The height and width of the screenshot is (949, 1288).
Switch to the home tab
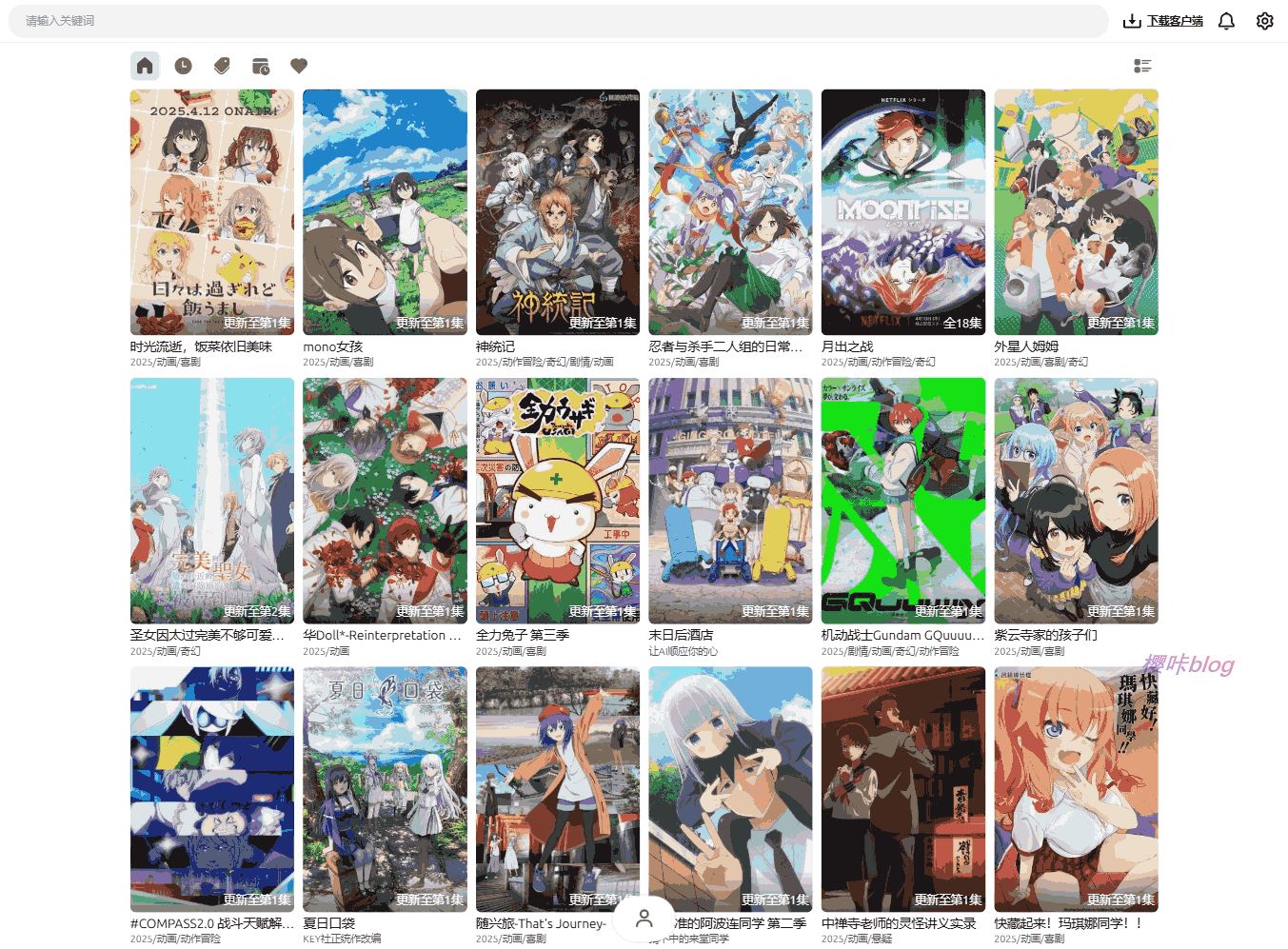[x=145, y=66]
